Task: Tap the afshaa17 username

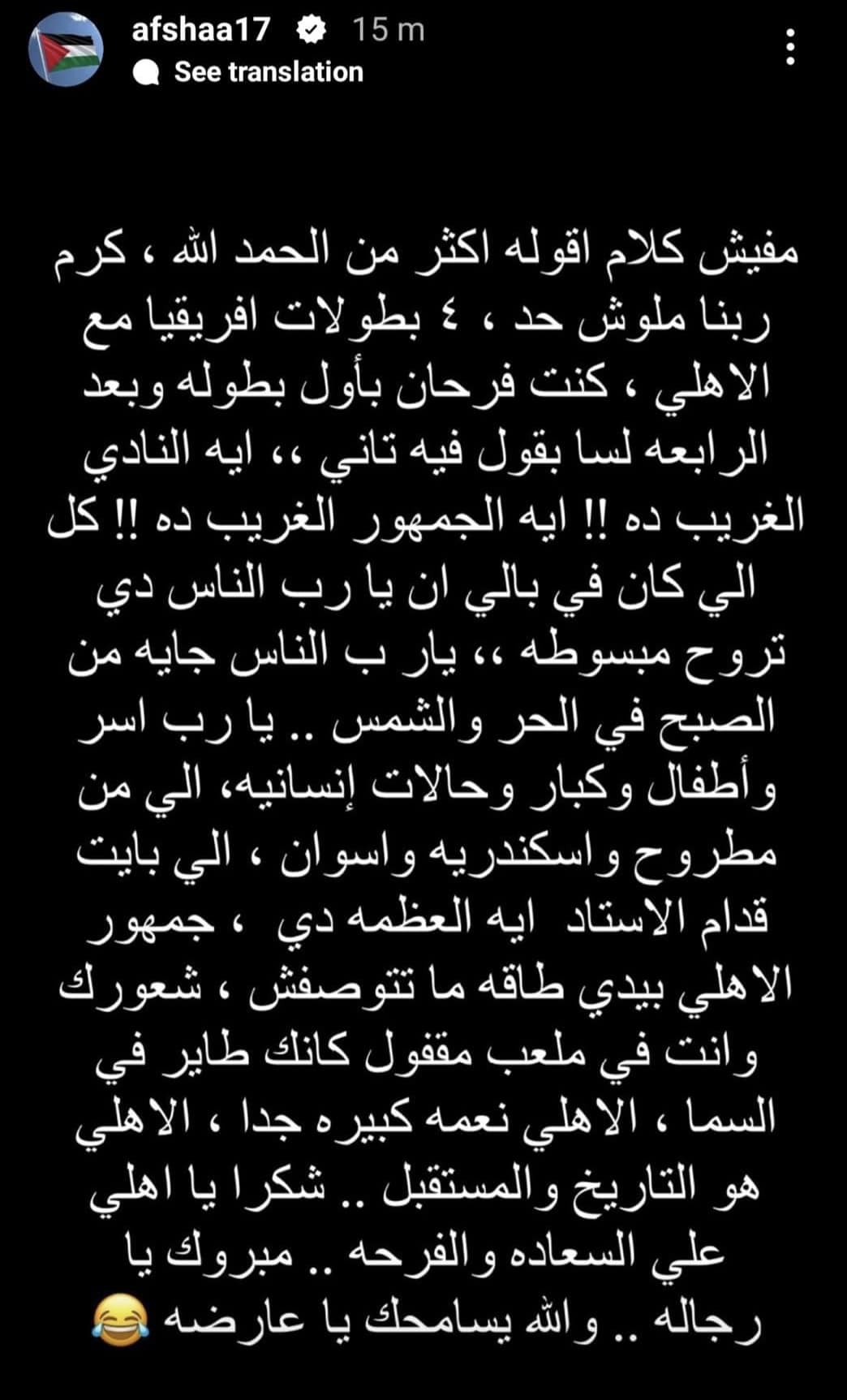Action: click(200, 30)
